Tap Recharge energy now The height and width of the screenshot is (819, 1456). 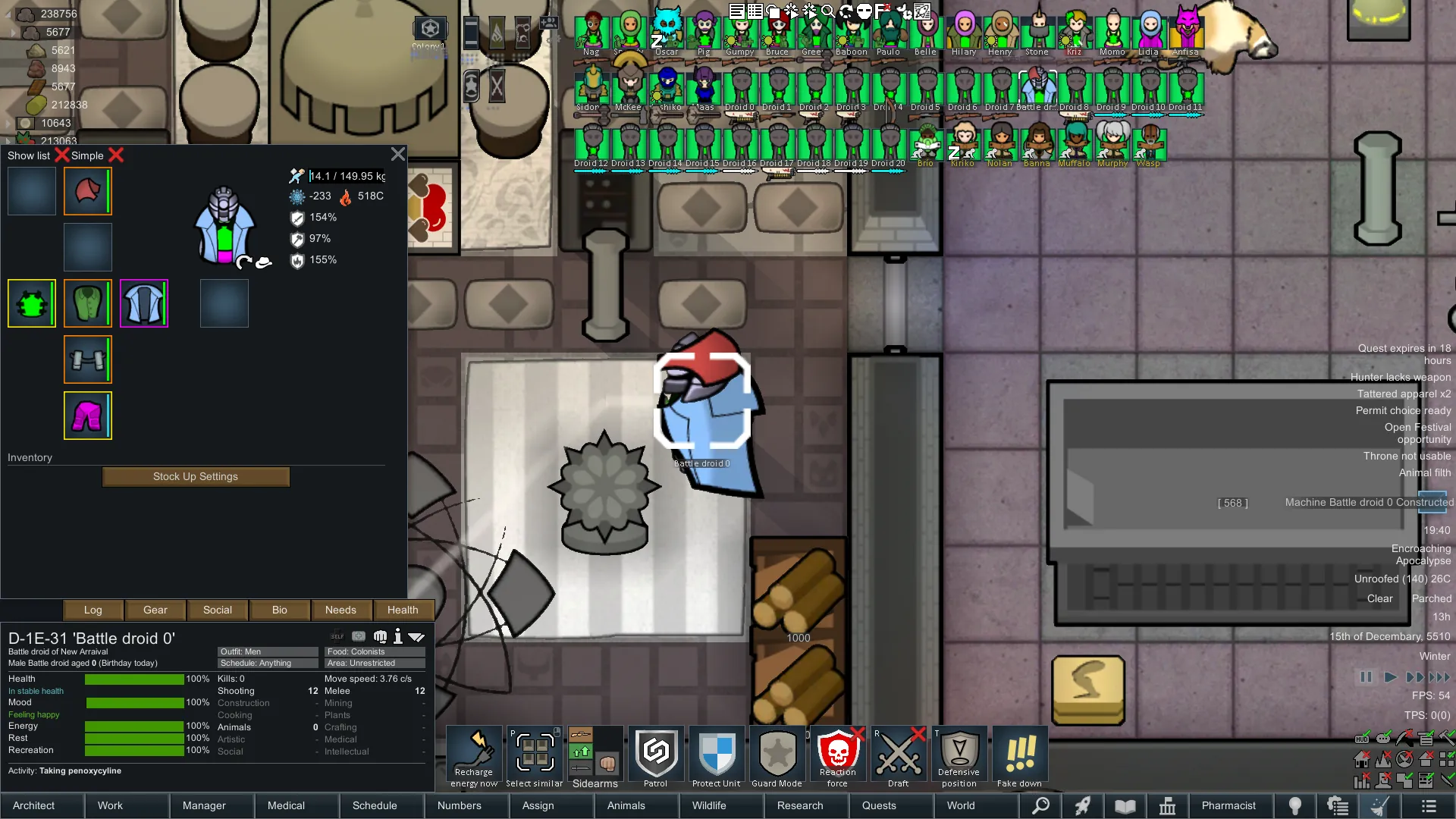474,755
